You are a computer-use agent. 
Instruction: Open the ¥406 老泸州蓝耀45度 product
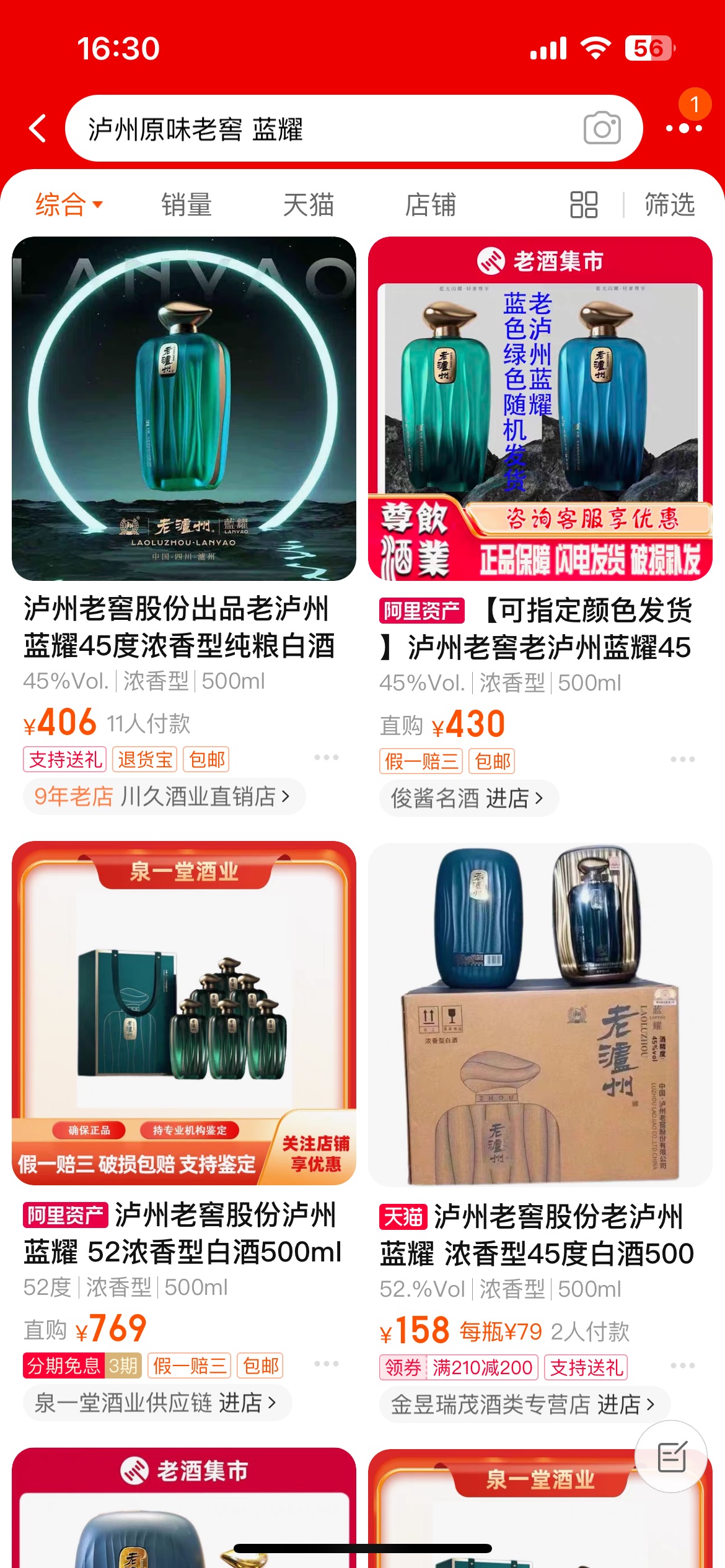[x=184, y=409]
